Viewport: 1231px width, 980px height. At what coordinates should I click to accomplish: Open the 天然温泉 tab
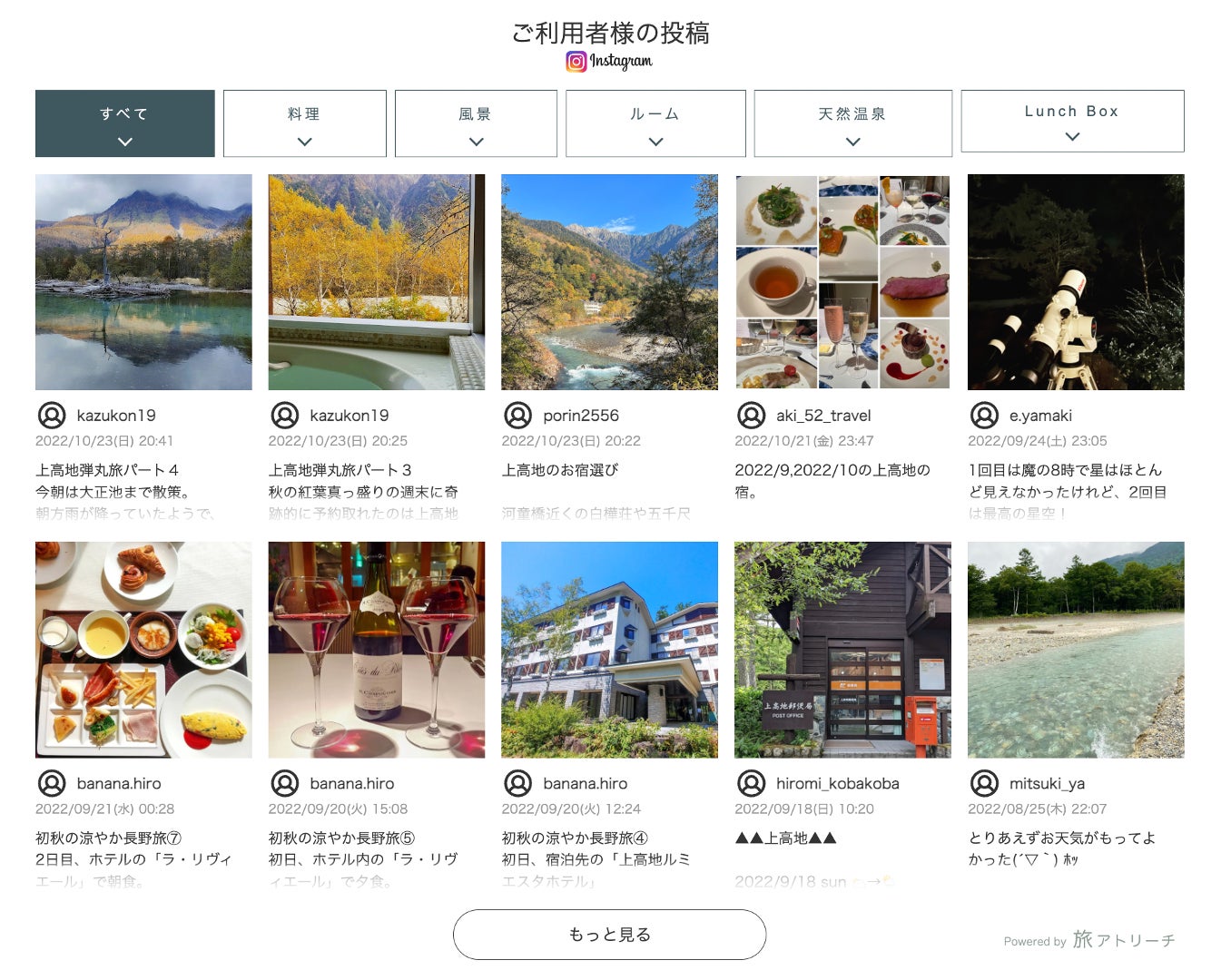(x=852, y=123)
